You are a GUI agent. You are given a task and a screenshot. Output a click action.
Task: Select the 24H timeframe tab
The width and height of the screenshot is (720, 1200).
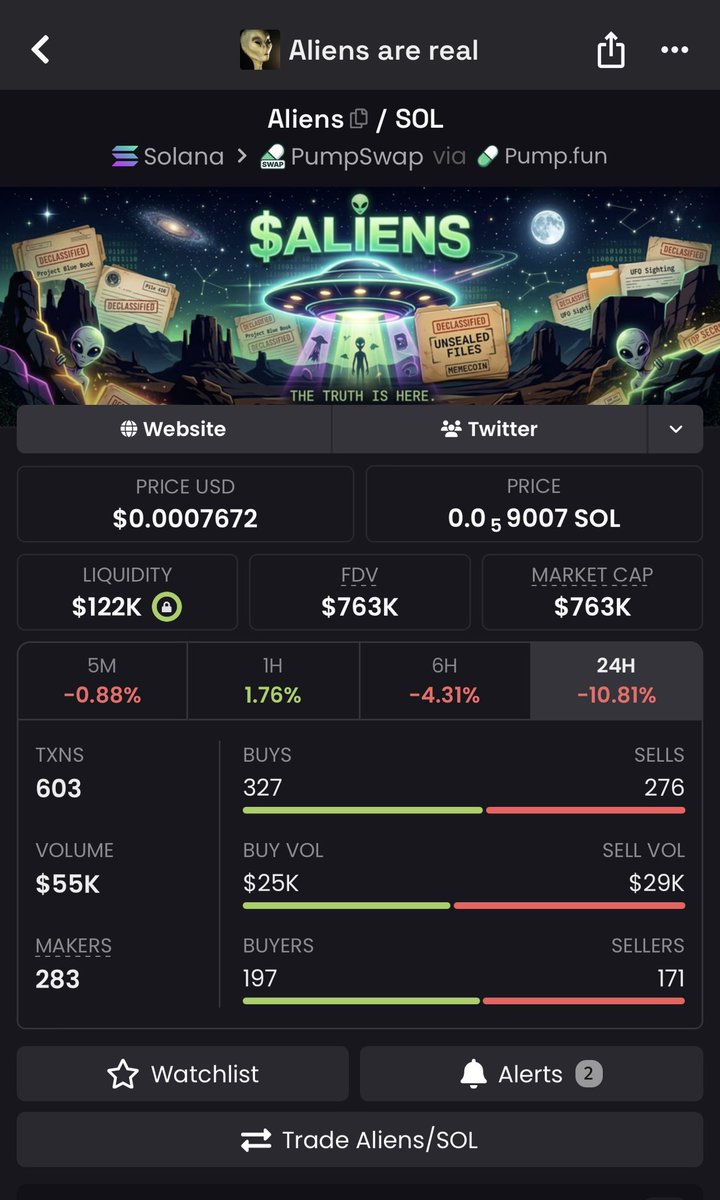(x=616, y=681)
